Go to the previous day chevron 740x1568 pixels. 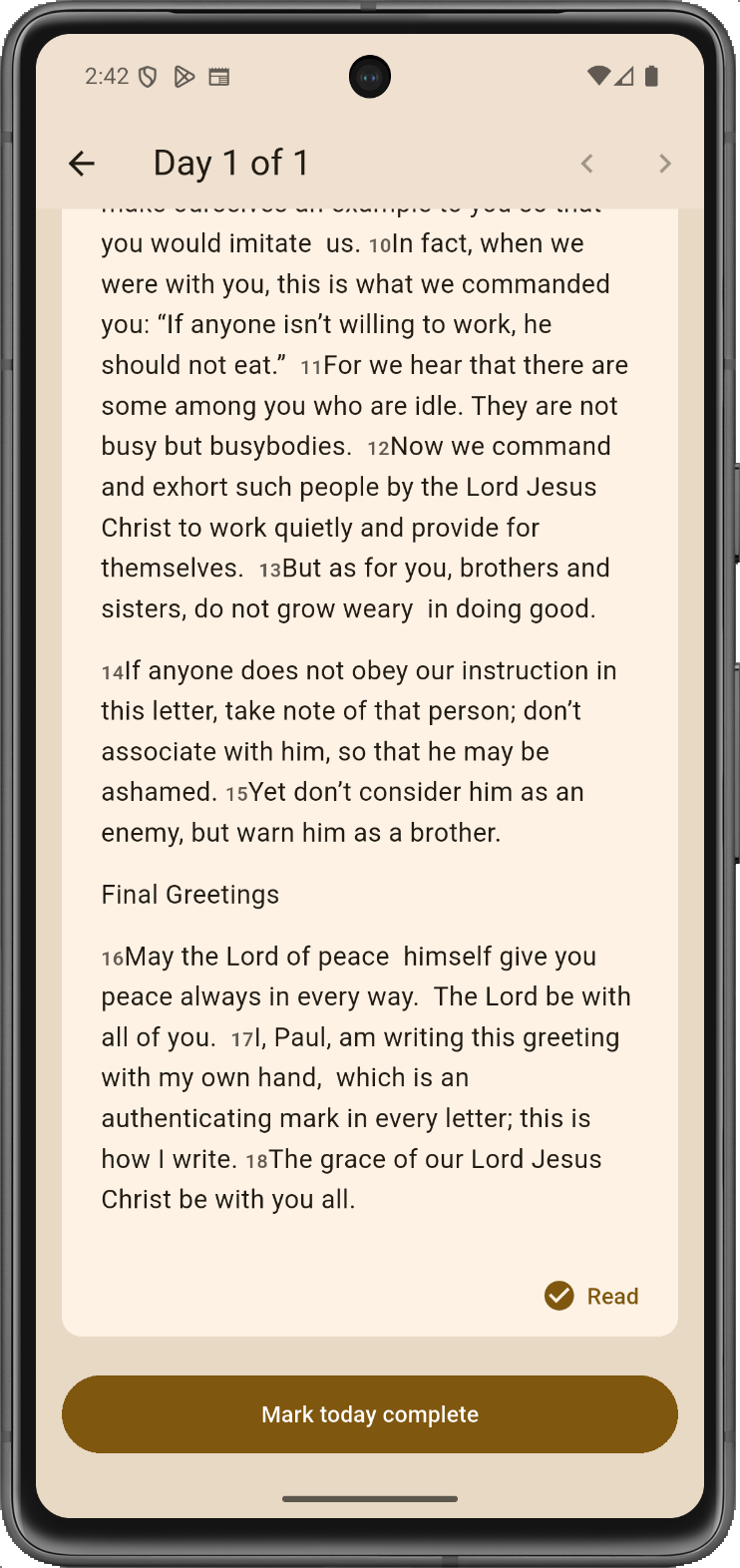(587, 164)
